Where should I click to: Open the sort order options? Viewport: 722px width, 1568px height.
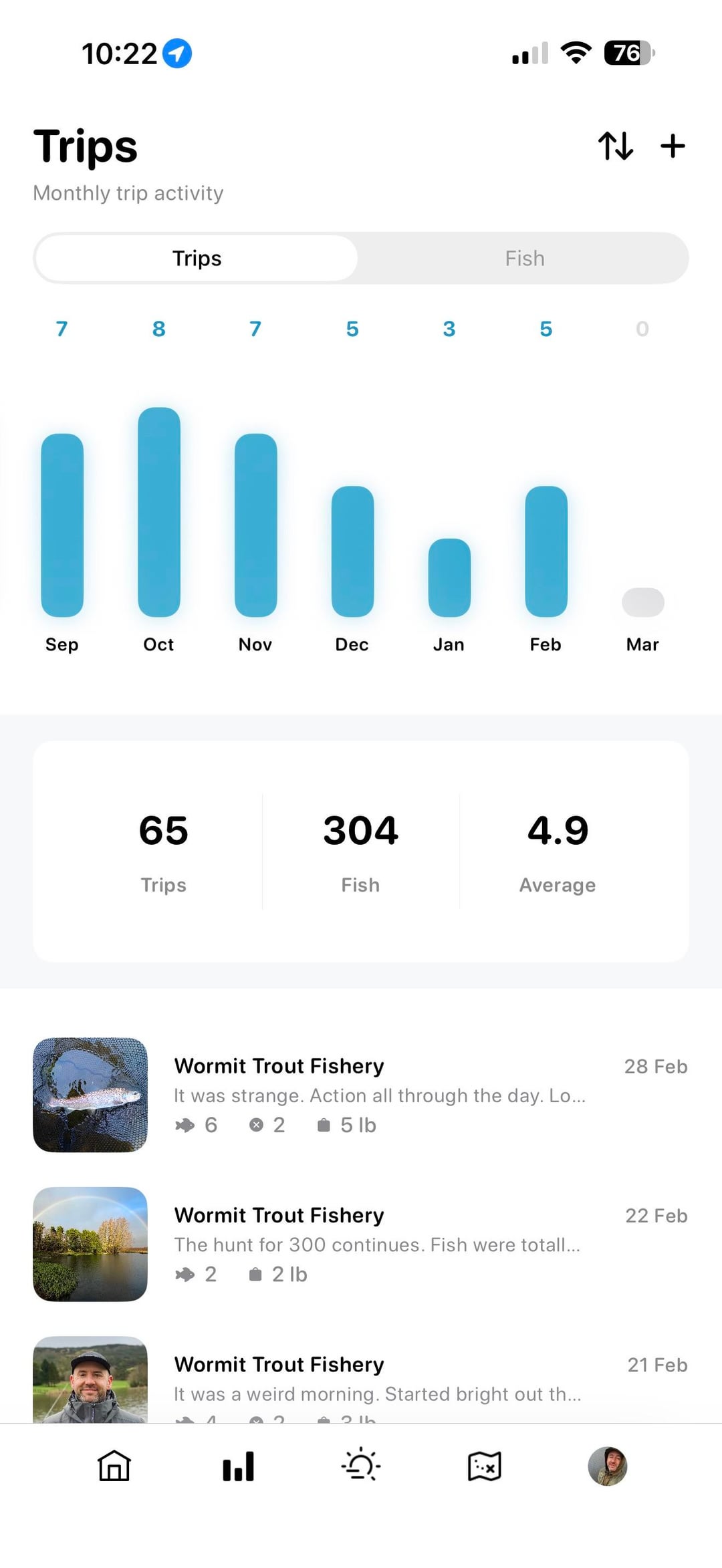(615, 146)
